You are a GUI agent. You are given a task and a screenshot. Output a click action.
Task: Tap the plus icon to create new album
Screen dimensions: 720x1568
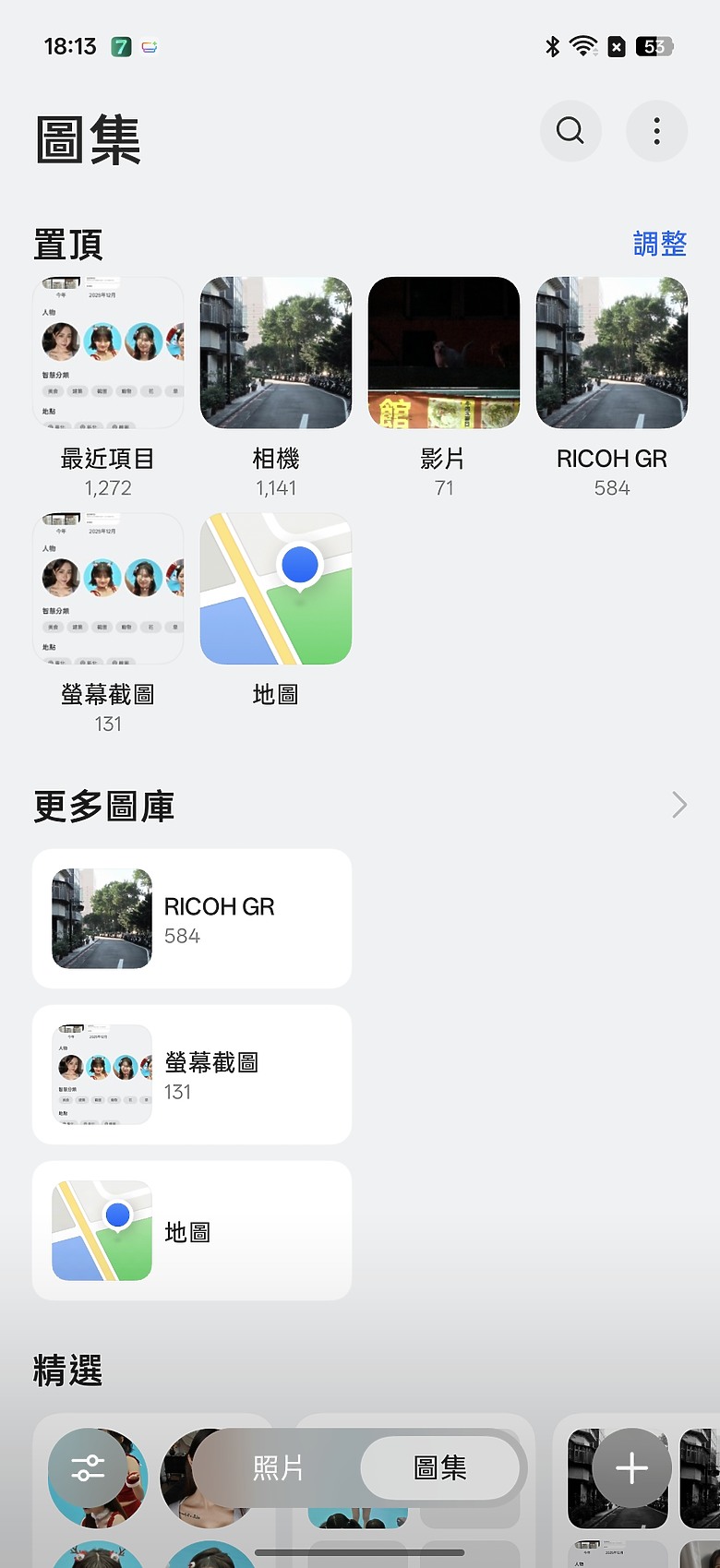[x=630, y=1466]
